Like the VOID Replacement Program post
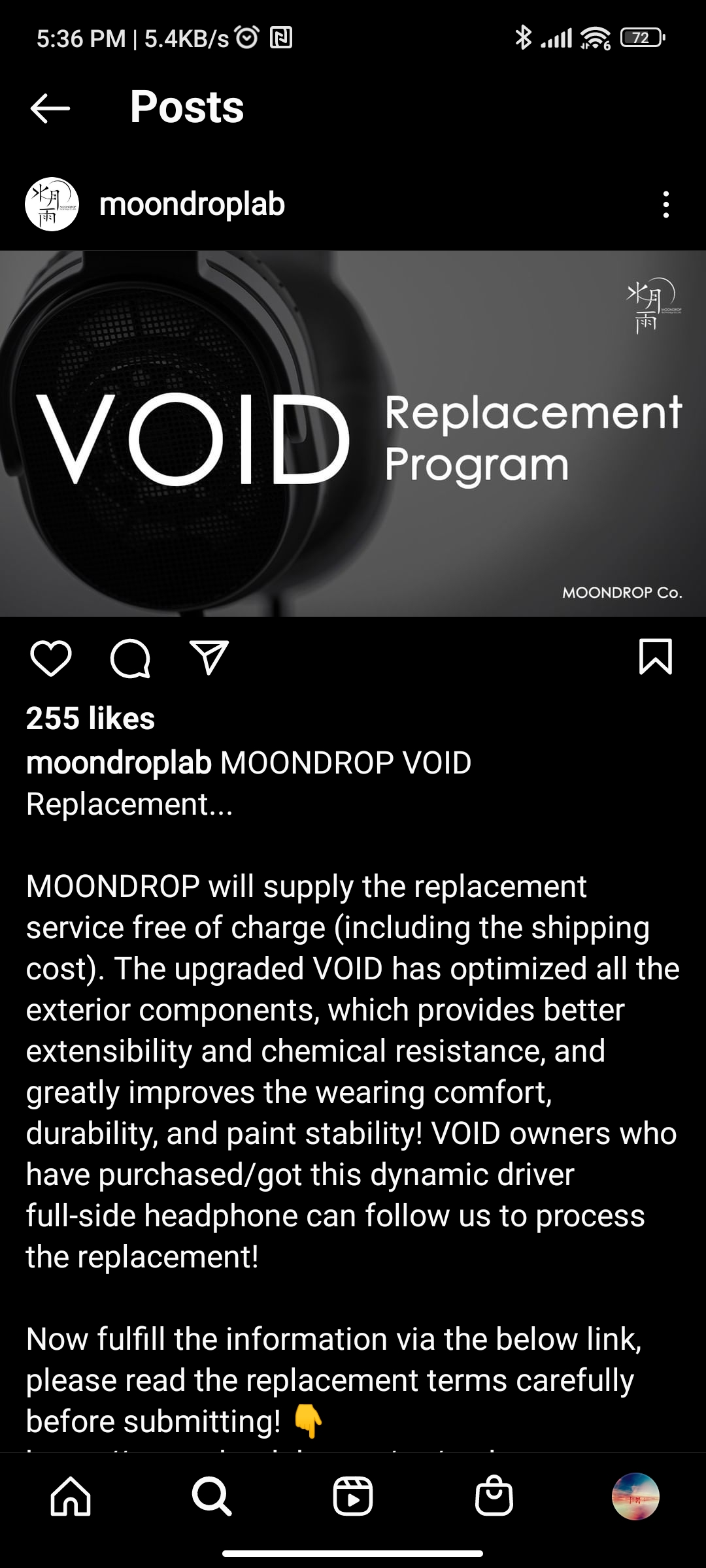Screen dimensions: 706x1568 [51, 658]
